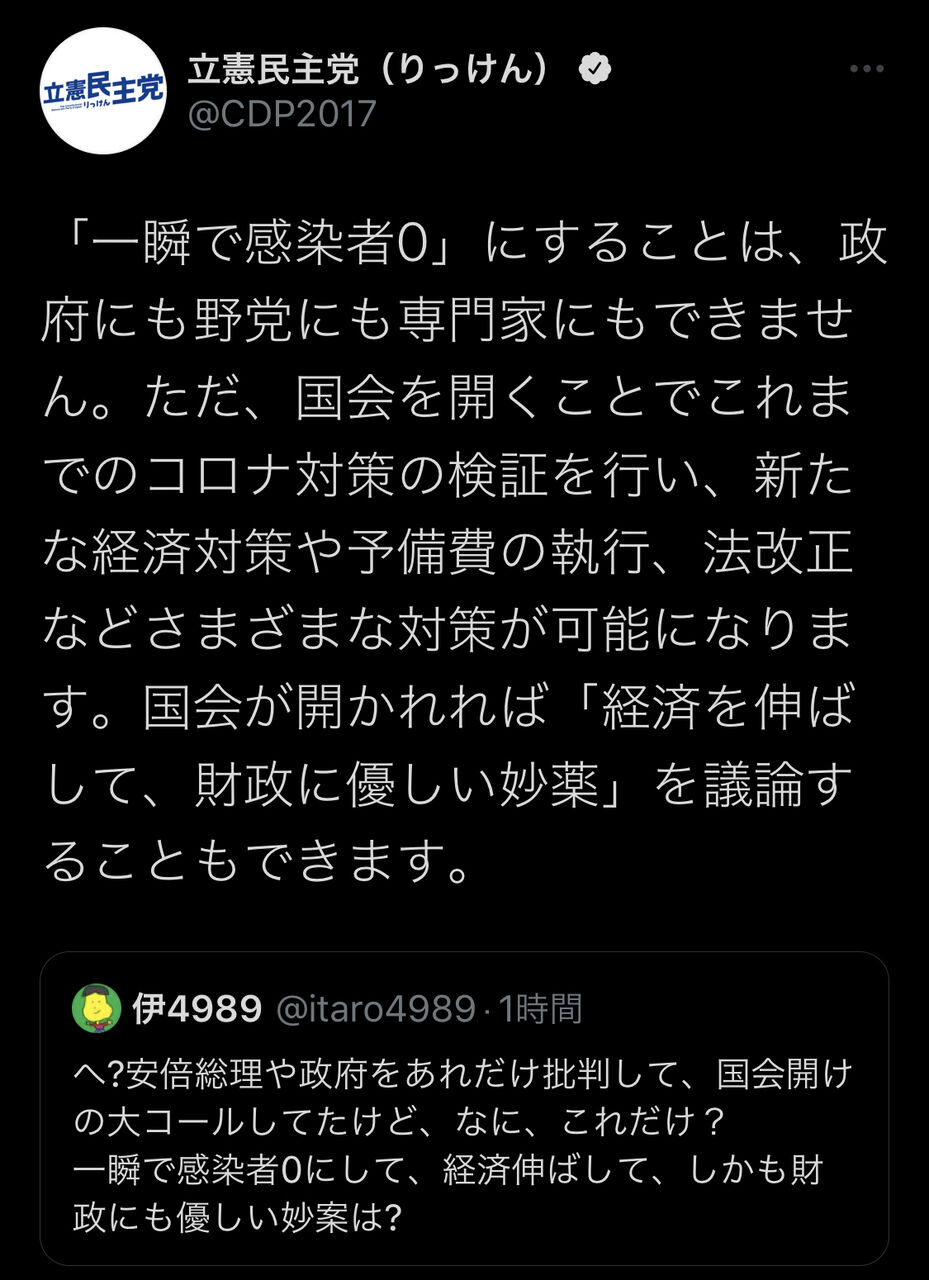
Task: Tap the @CDP2017 account name
Action: (282, 113)
